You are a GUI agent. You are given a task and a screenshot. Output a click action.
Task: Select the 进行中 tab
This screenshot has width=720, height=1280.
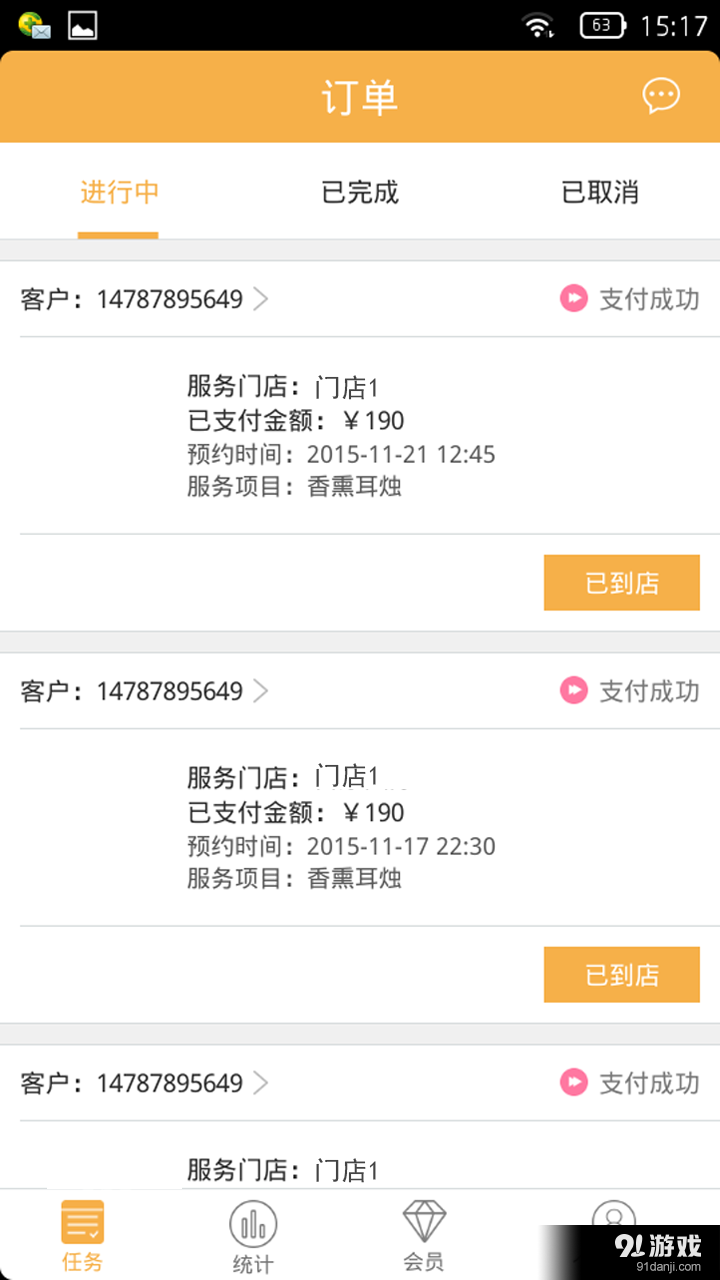click(118, 193)
